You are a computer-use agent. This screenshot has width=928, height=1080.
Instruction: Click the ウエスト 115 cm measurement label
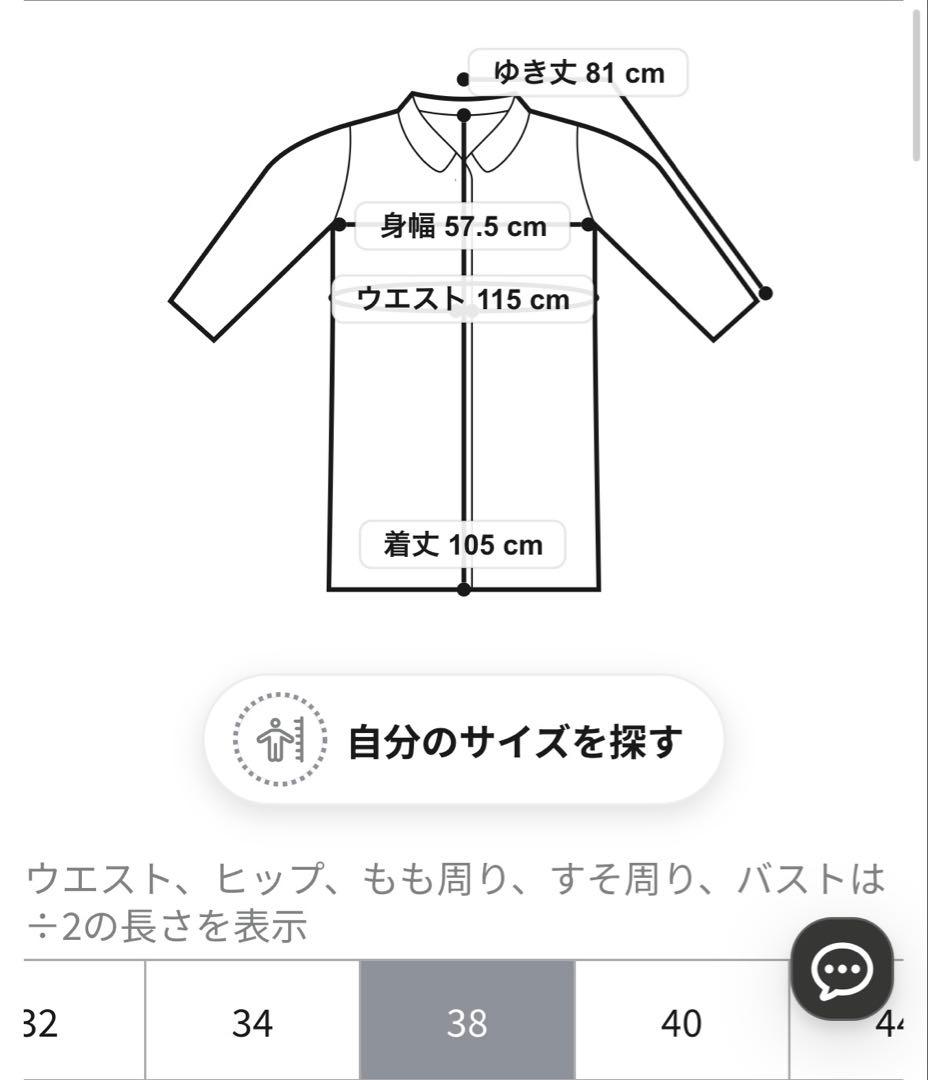461,297
